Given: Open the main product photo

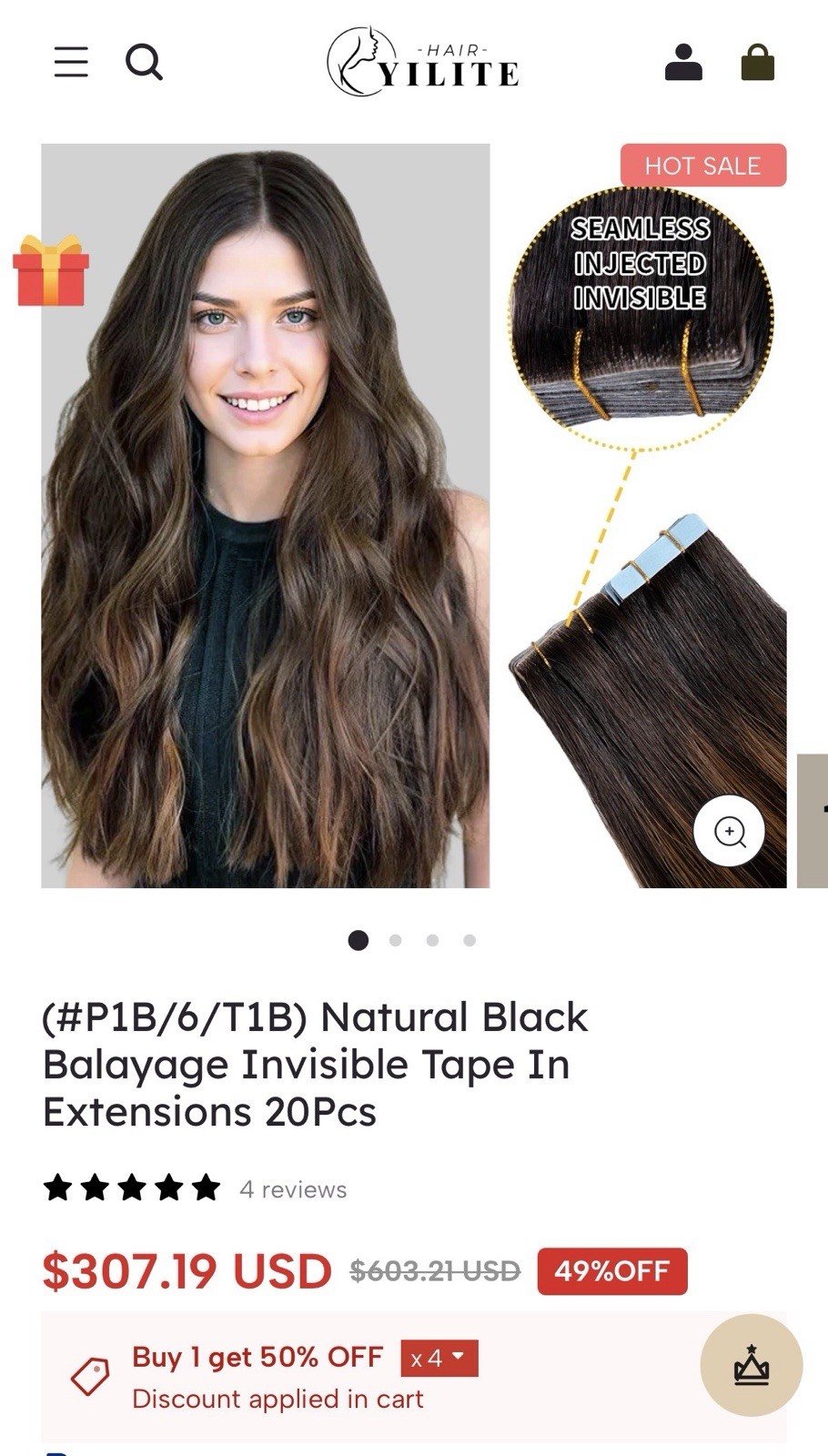Looking at the screenshot, I should 266,515.
